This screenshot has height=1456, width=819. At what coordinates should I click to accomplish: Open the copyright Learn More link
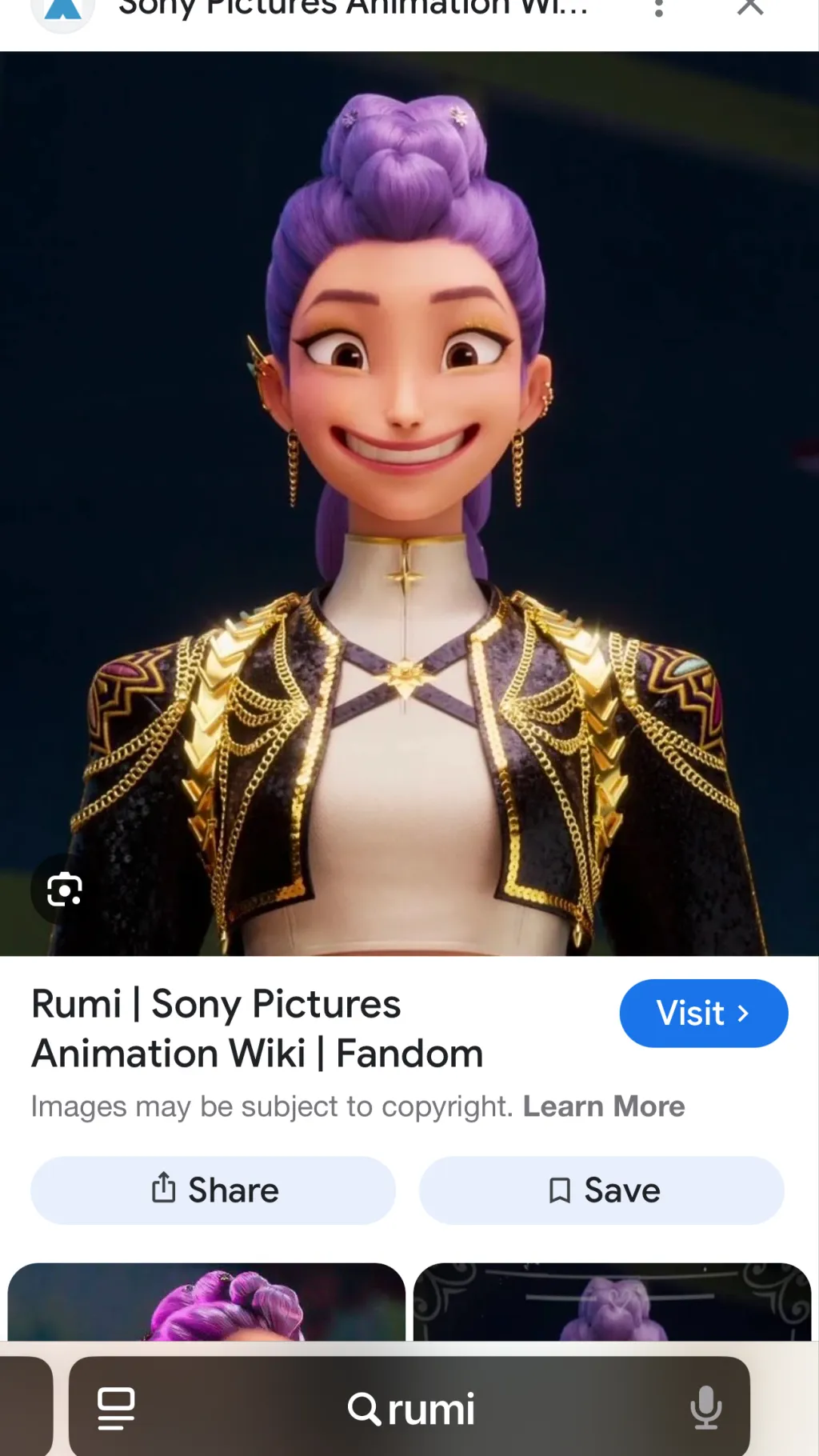(x=604, y=1106)
